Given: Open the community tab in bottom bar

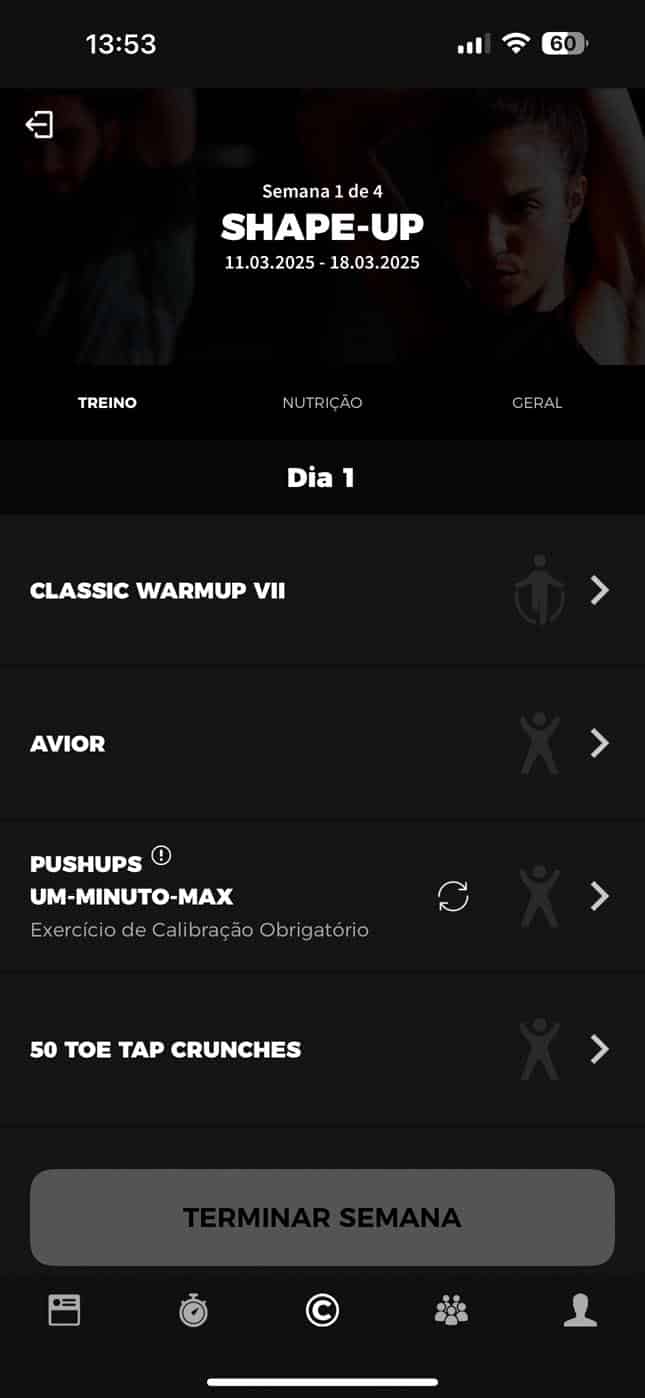Looking at the screenshot, I should 451,1310.
